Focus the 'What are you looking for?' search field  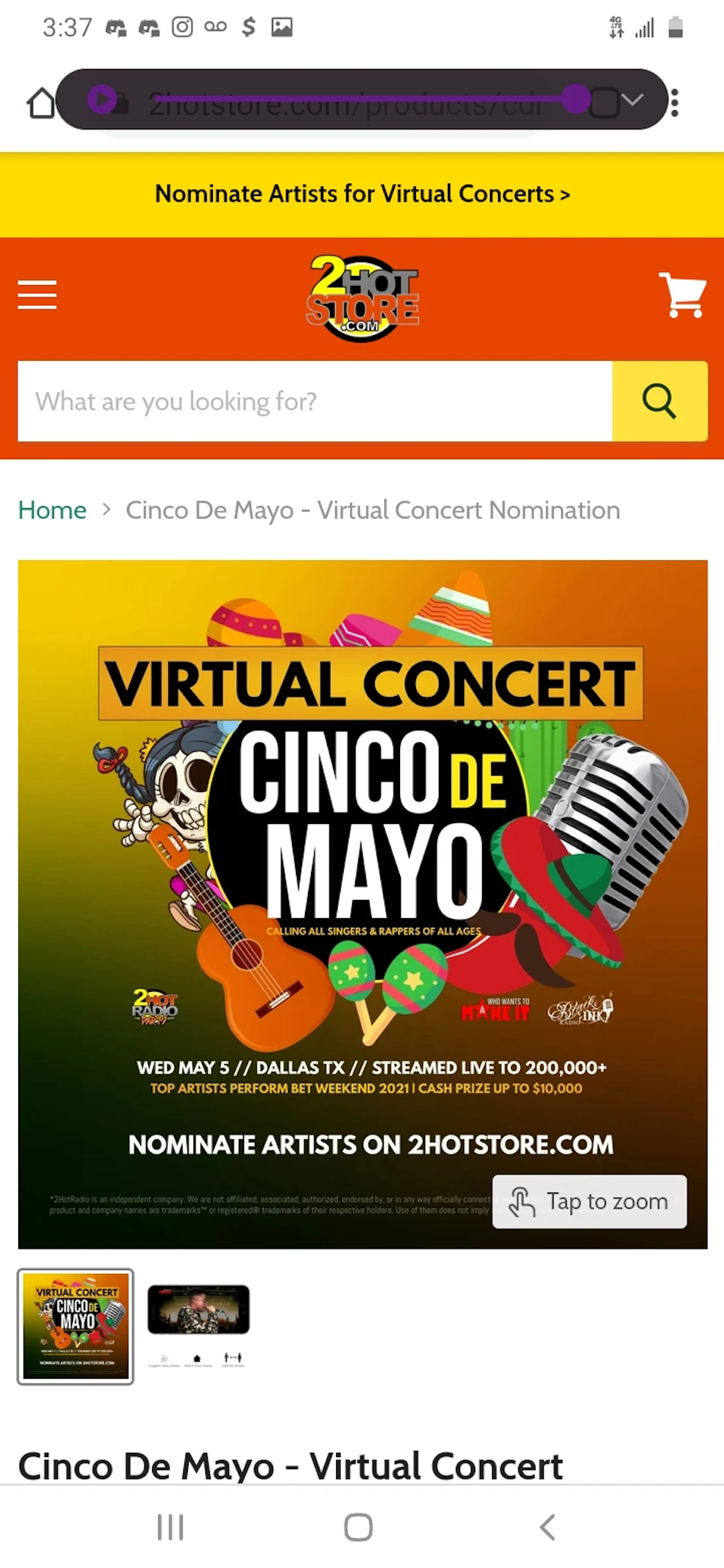click(x=315, y=401)
